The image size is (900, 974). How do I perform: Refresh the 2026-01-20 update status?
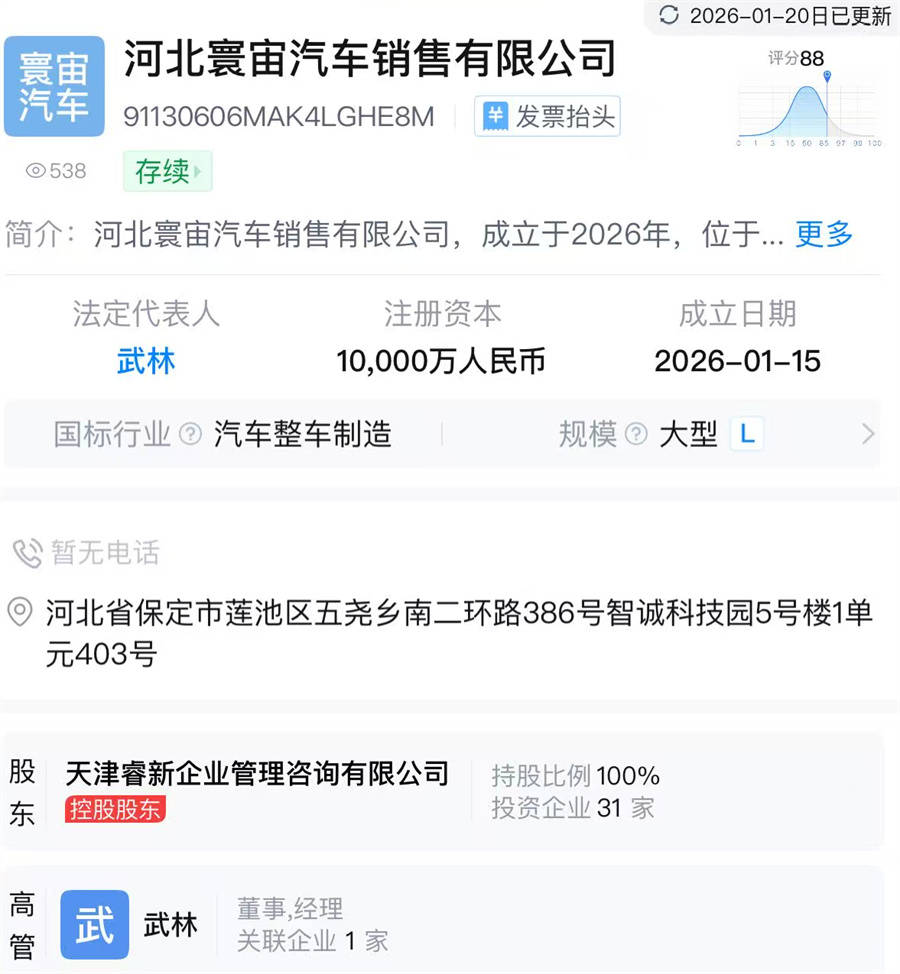pos(669,15)
